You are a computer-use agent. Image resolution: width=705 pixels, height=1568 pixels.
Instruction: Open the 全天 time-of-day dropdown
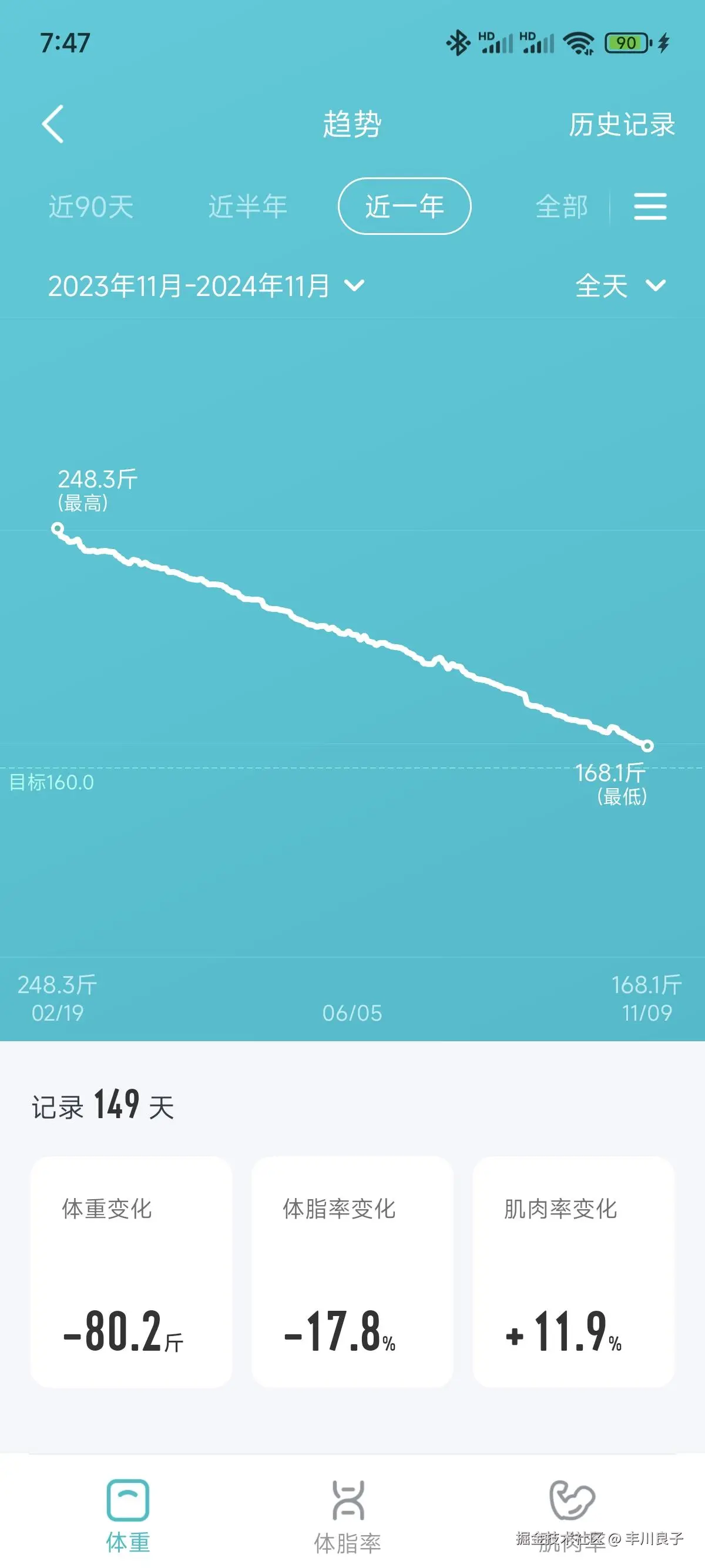coord(620,285)
